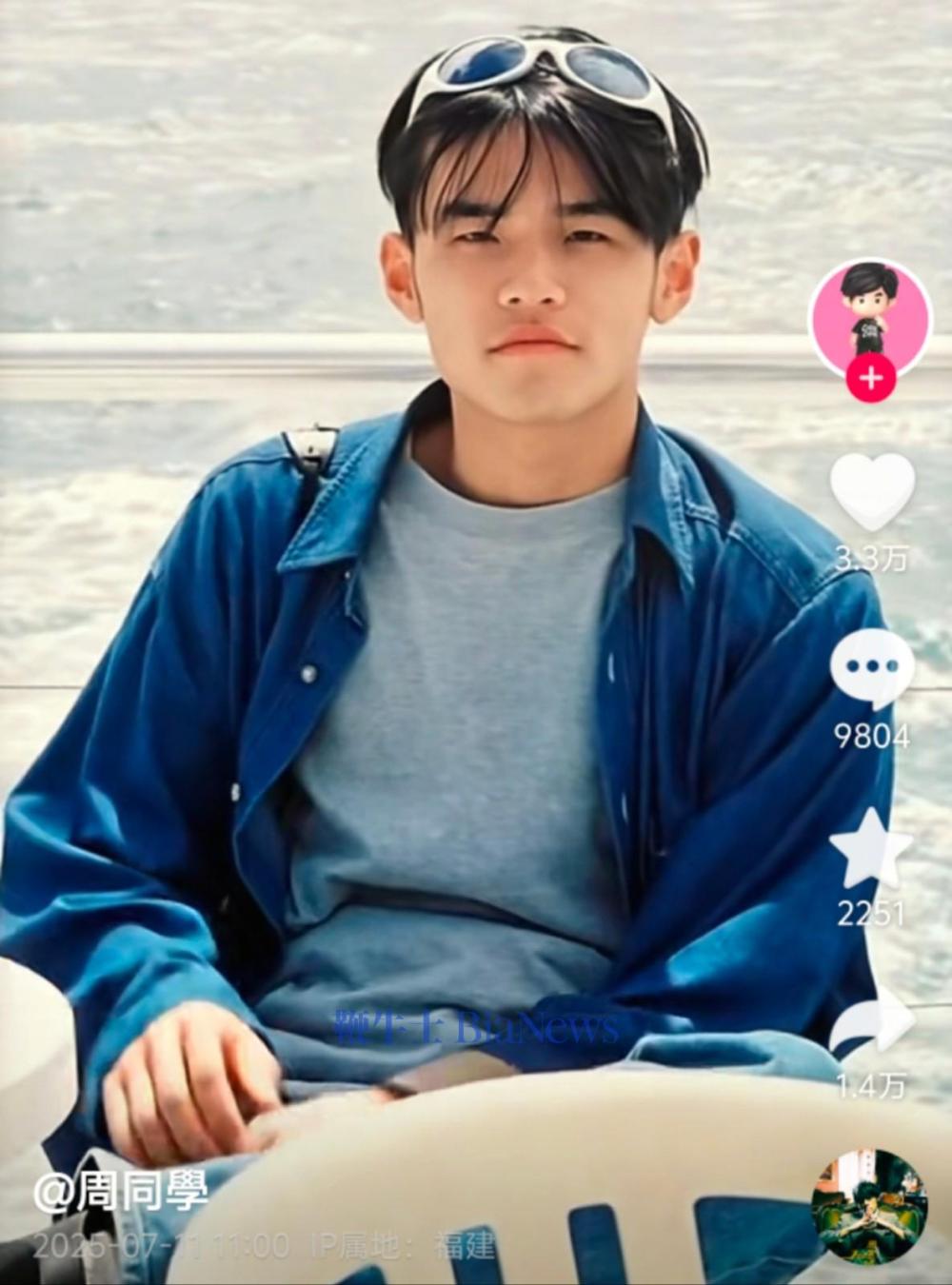Screen dimensions: 952x1285
Task: Like the video with the heart icon
Action: [872, 492]
